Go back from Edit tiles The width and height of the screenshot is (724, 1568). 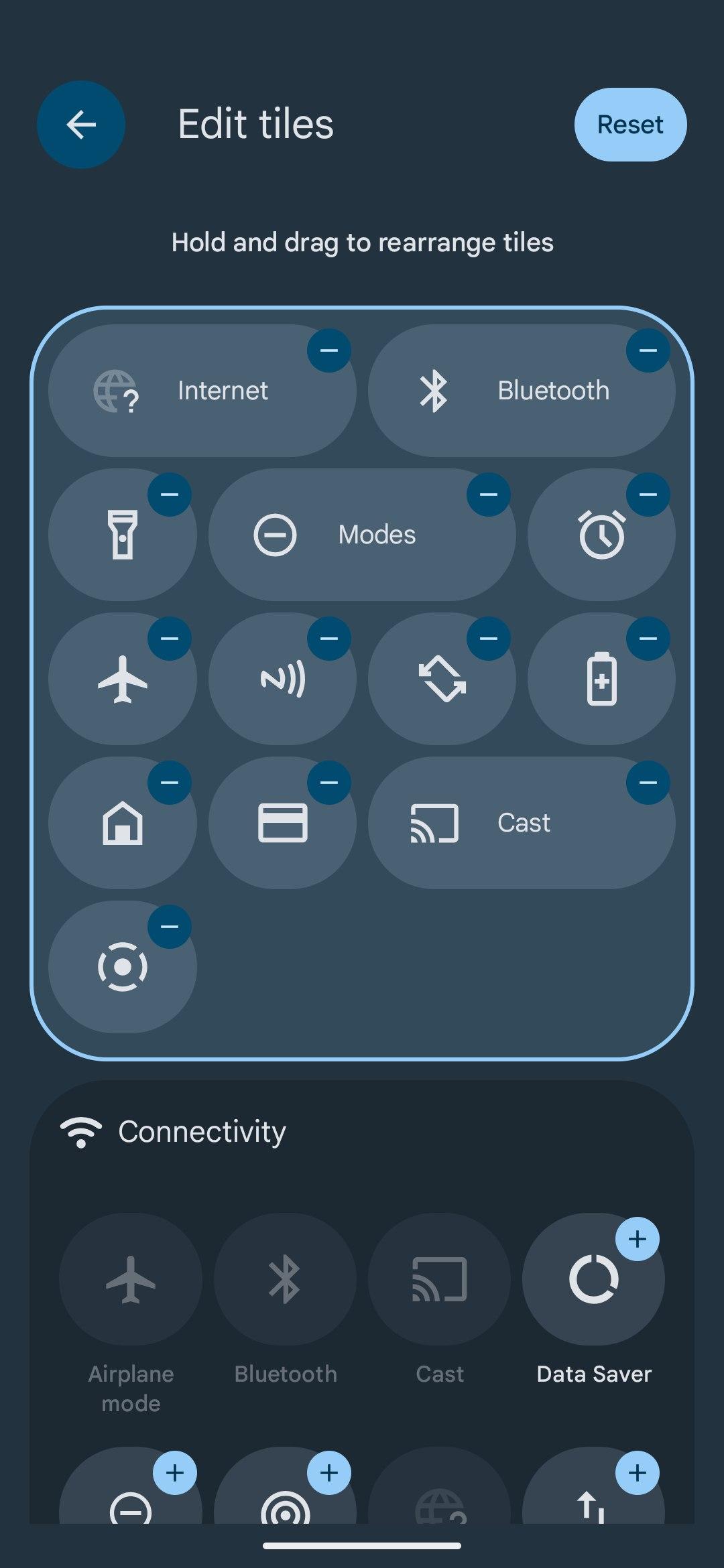81,125
